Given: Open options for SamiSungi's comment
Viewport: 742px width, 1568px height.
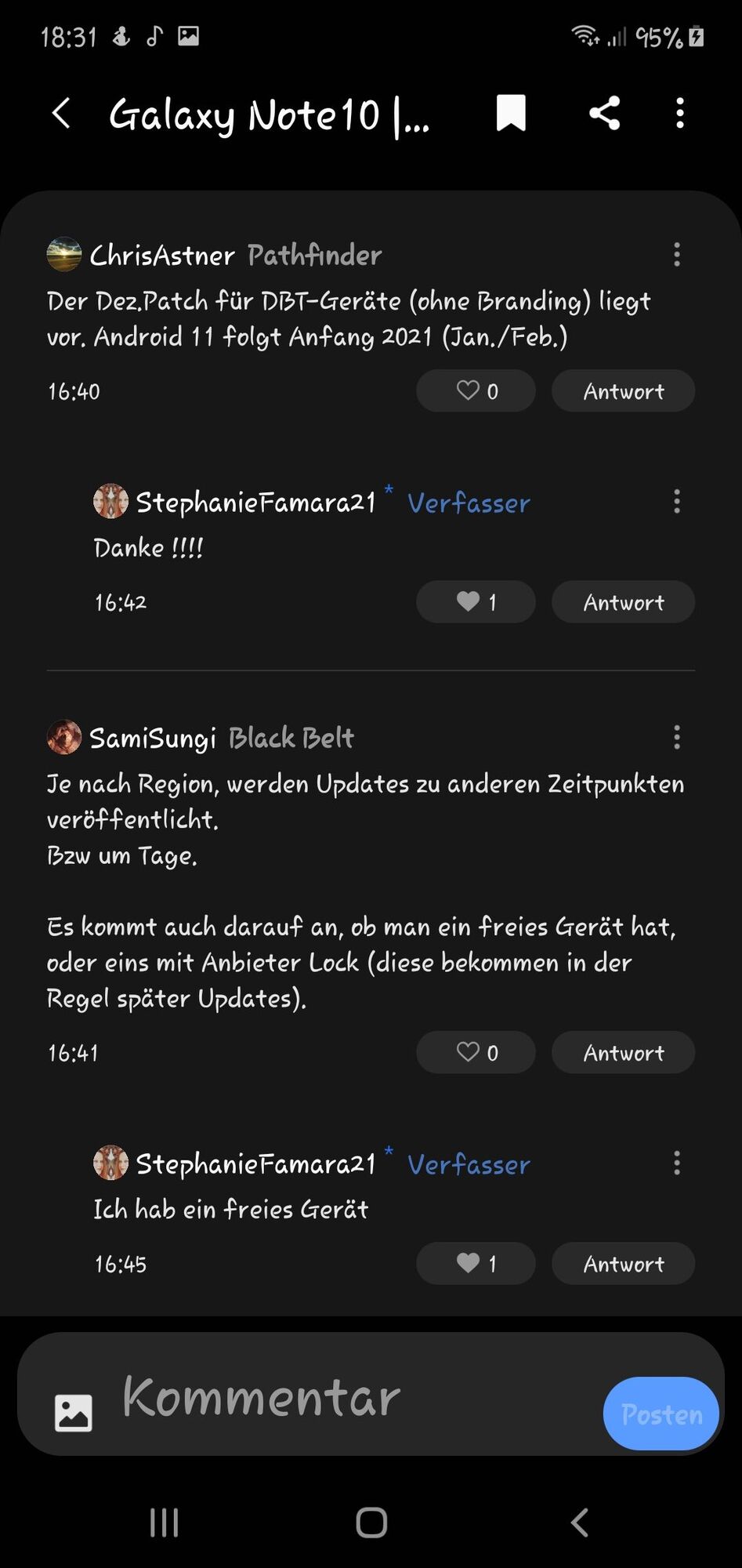Looking at the screenshot, I should [677, 737].
